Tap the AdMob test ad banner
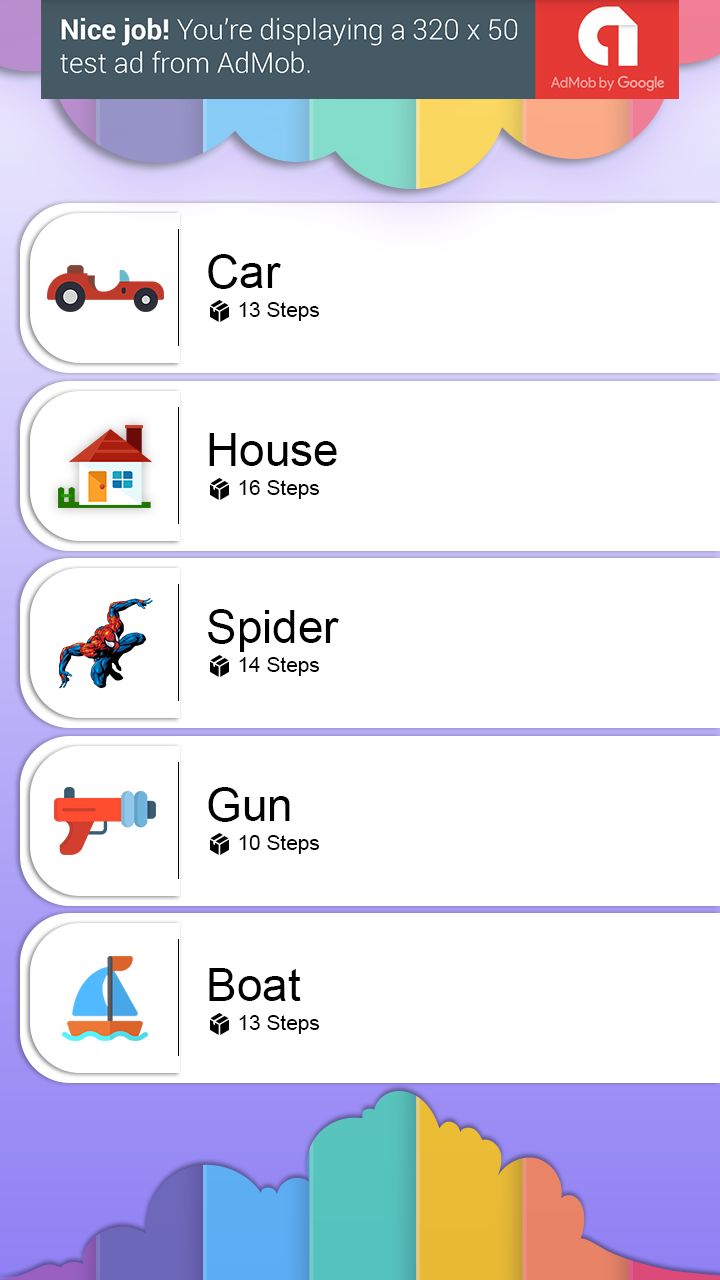Screen dimensions: 720x1280 [x=360, y=49]
